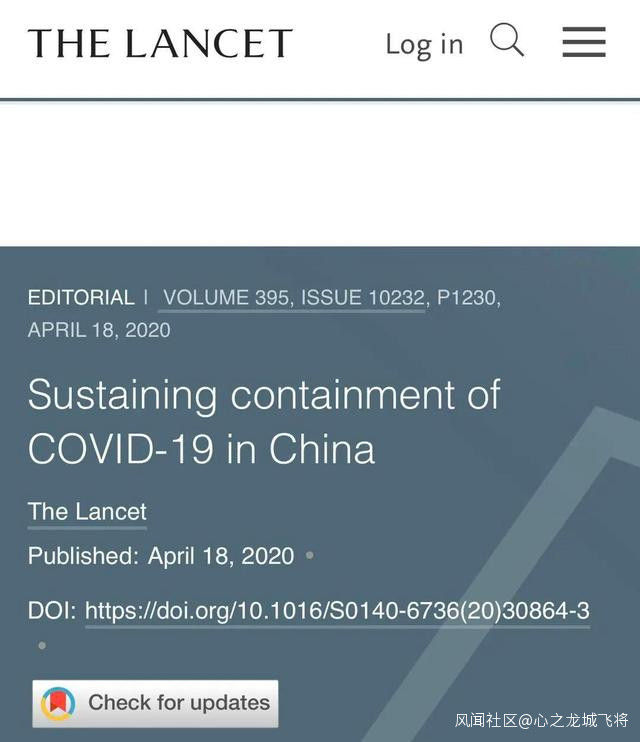Viewport: 640px width, 742px height.
Task: Open the Volume 395, Issue 10232 link
Action: pyautogui.click(x=292, y=298)
